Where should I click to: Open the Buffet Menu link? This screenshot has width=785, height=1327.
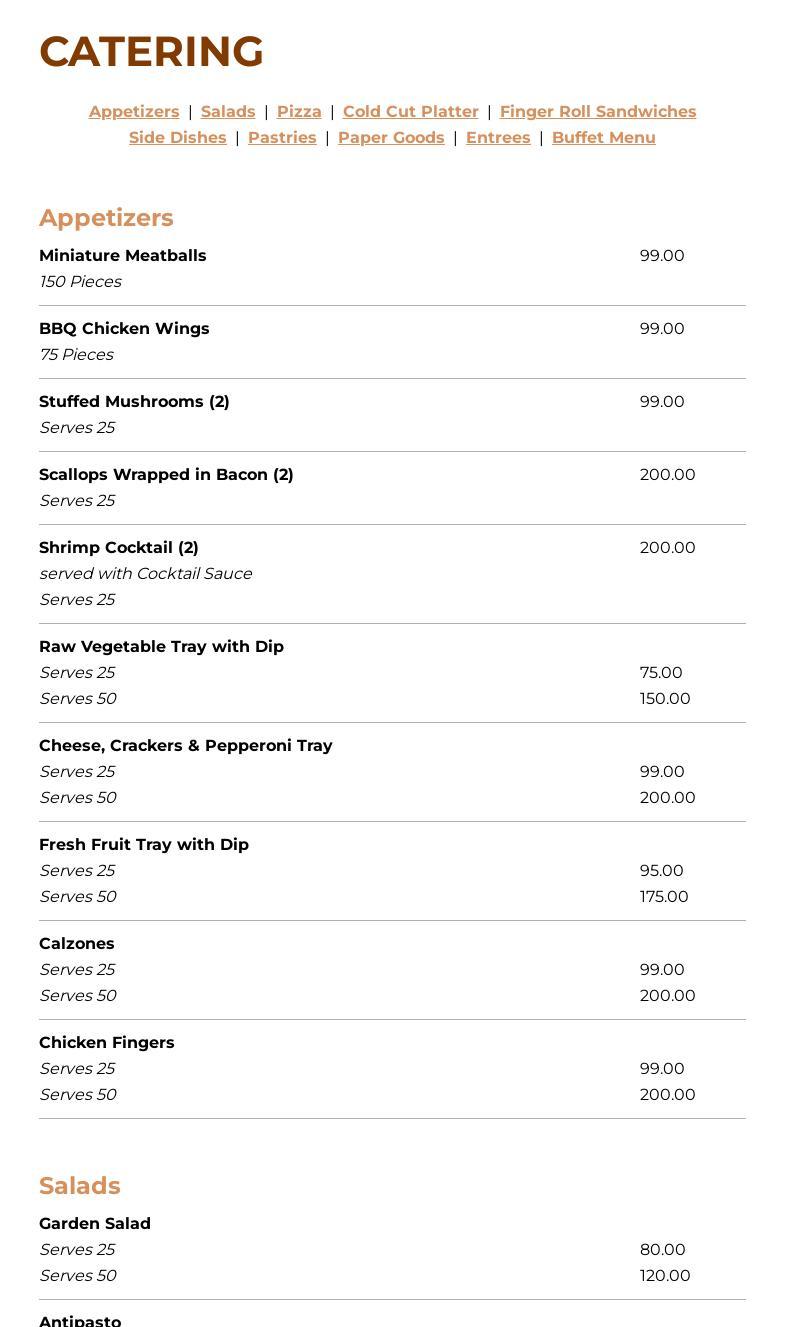[604, 137]
